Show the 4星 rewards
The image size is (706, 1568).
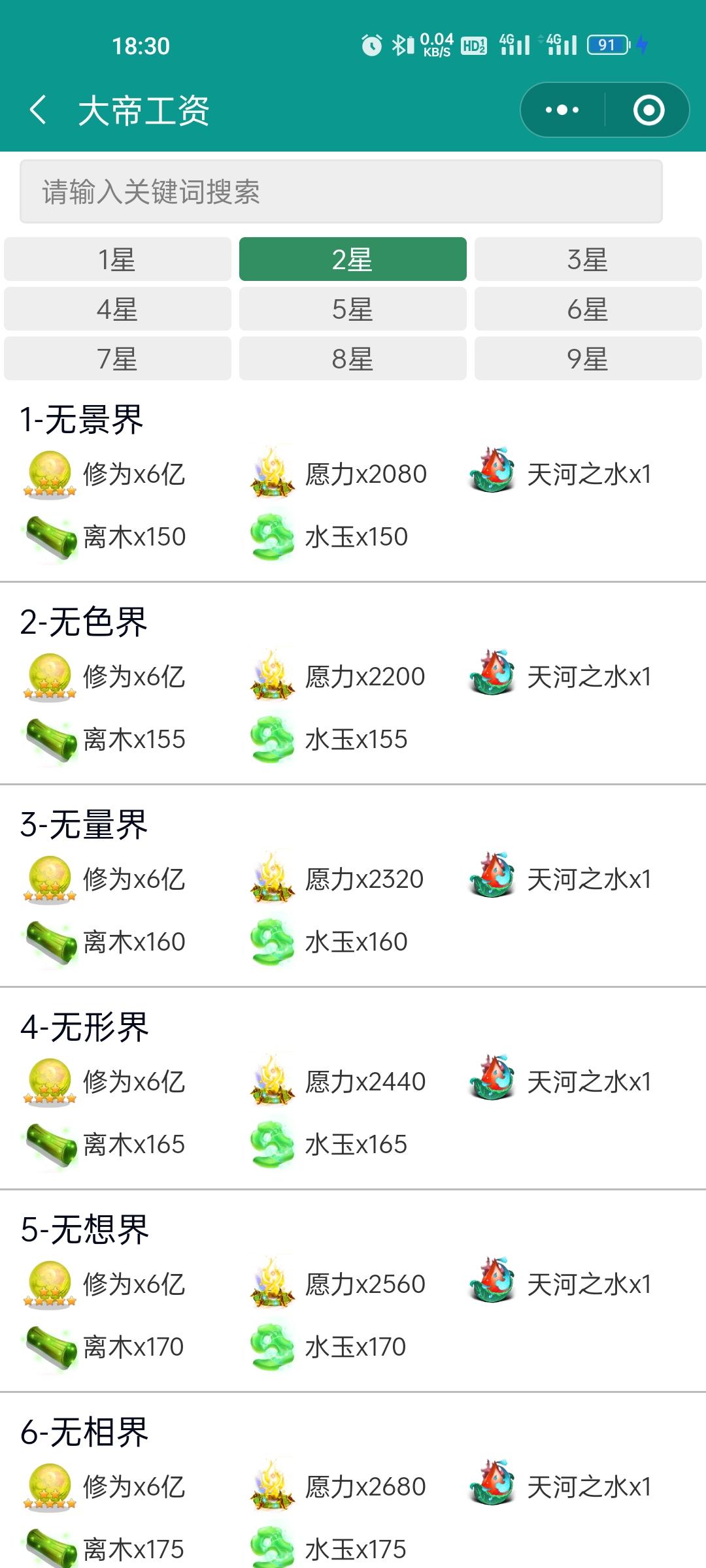click(x=118, y=309)
